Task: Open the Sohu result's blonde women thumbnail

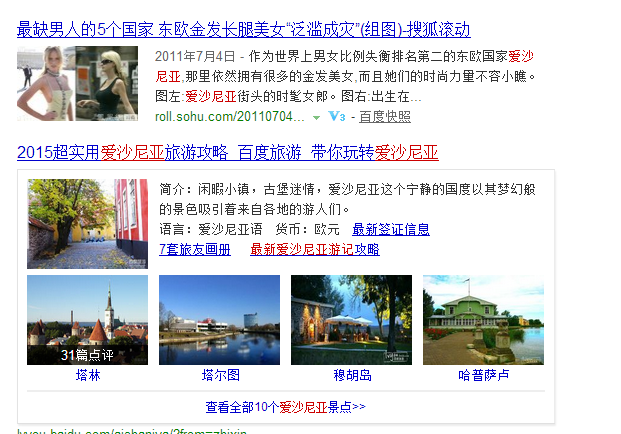Action: coord(78,82)
